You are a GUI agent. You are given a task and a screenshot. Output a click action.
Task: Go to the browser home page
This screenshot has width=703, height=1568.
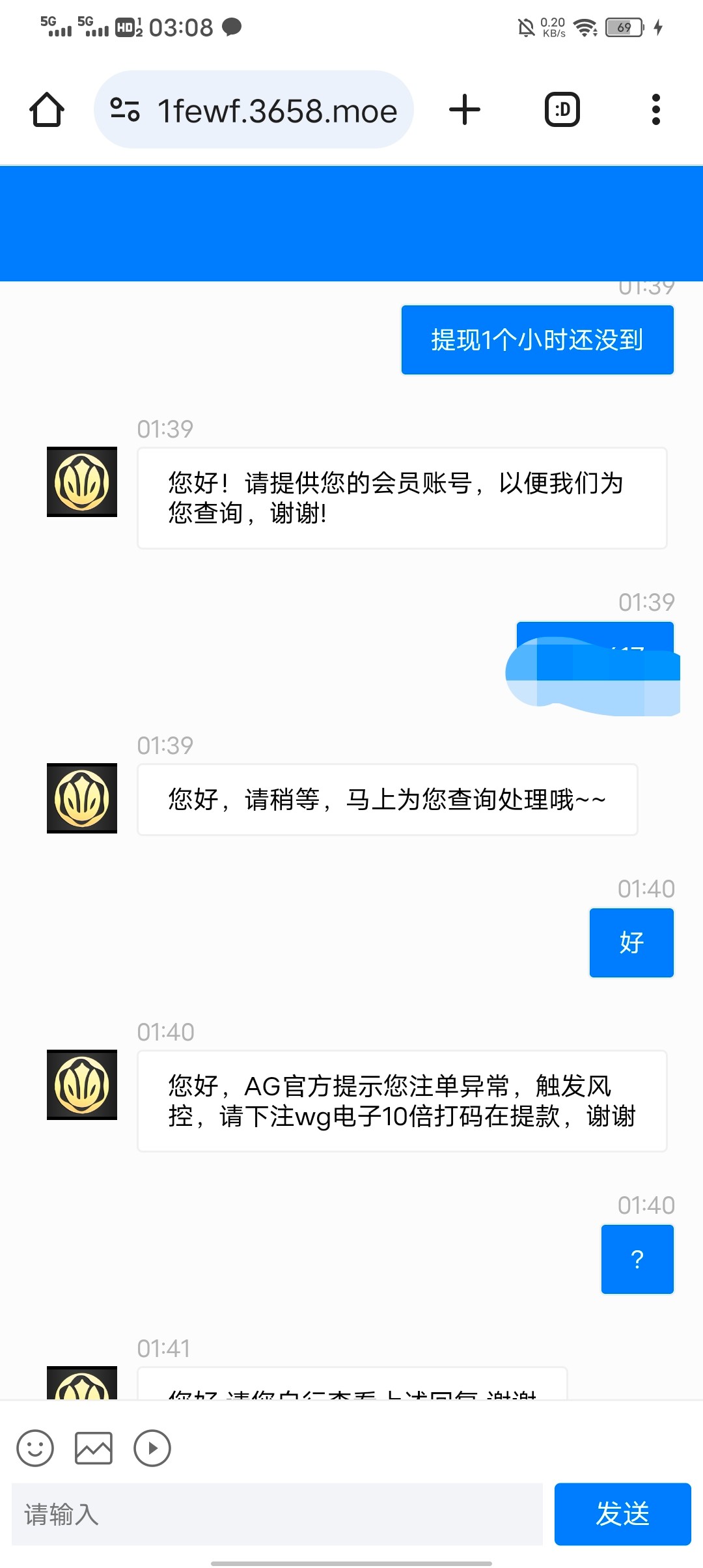[47, 109]
